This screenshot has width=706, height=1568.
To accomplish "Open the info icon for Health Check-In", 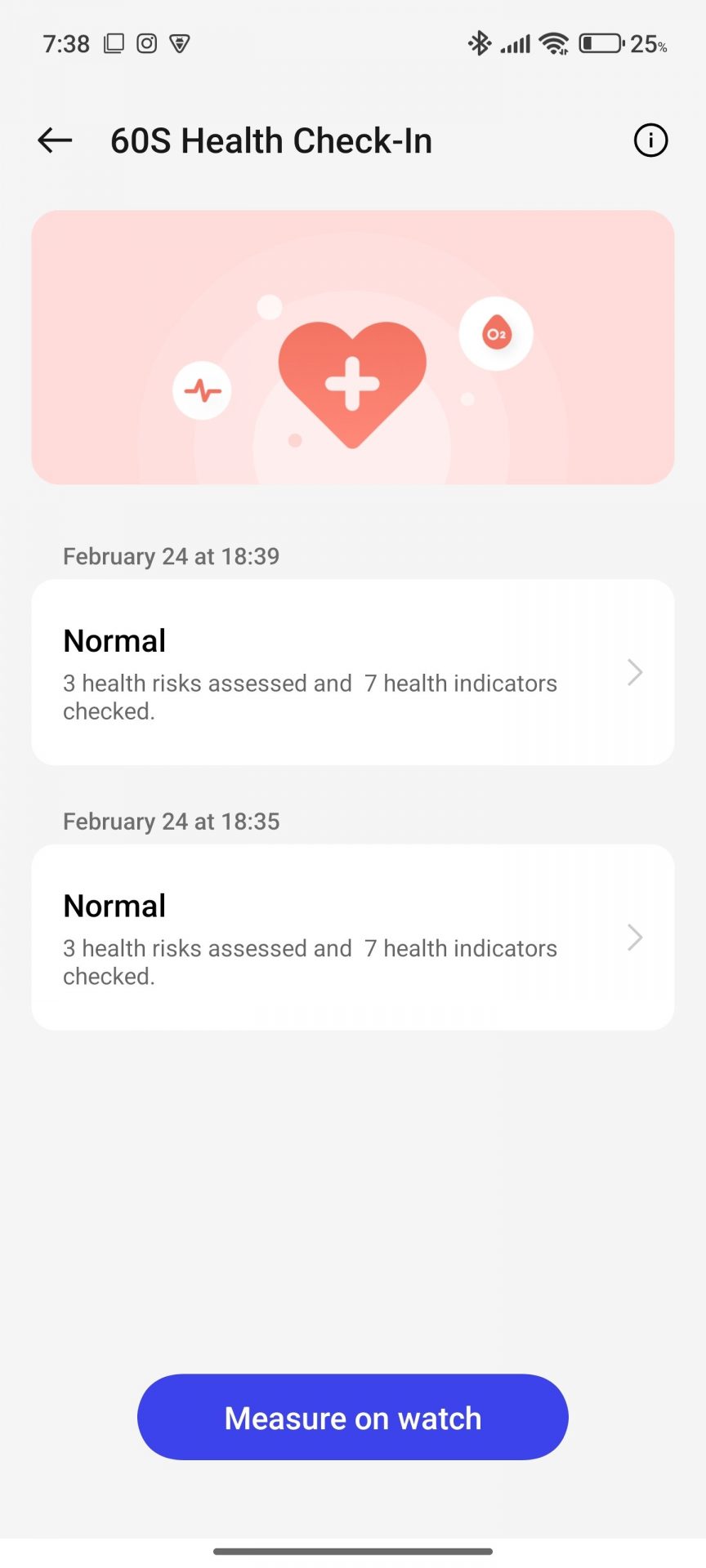I will [650, 140].
